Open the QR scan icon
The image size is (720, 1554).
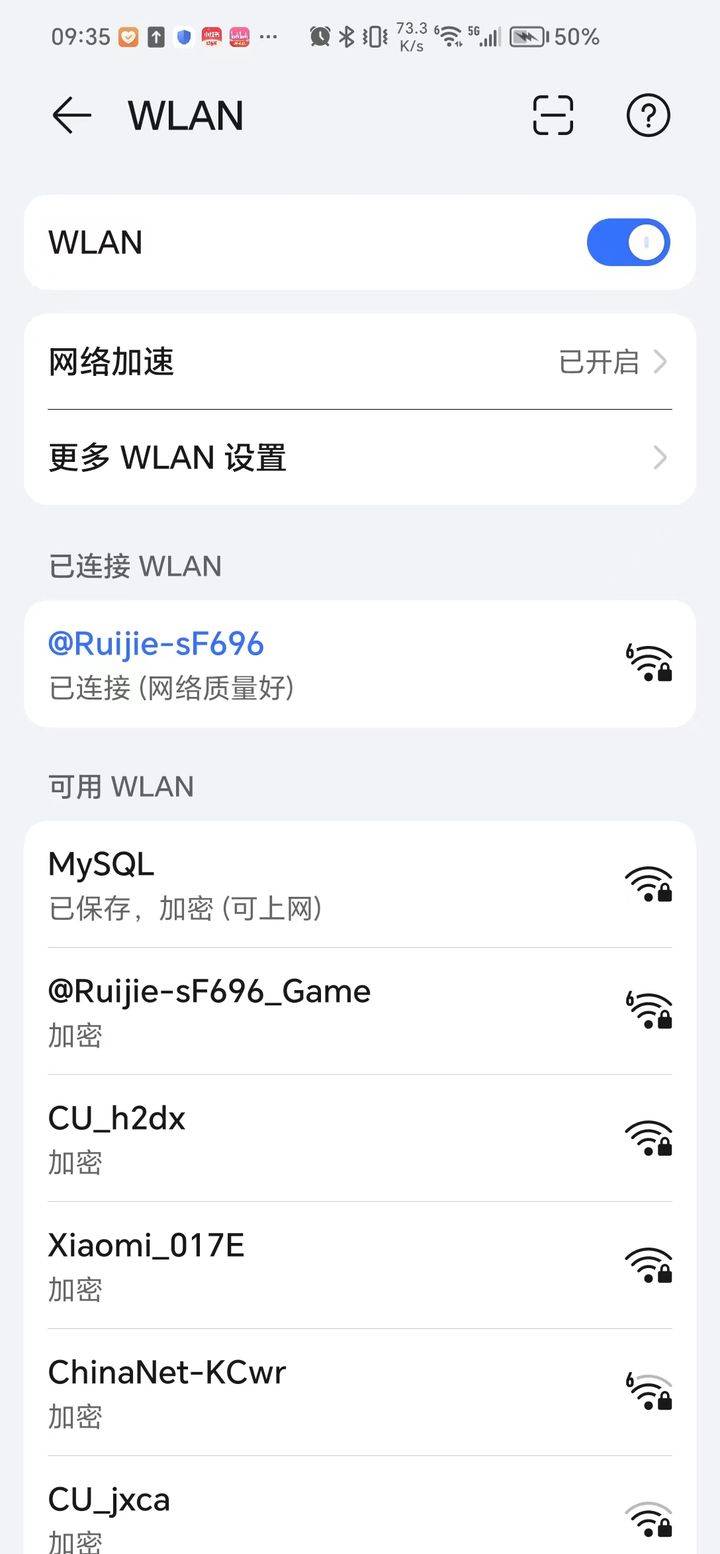[553, 116]
